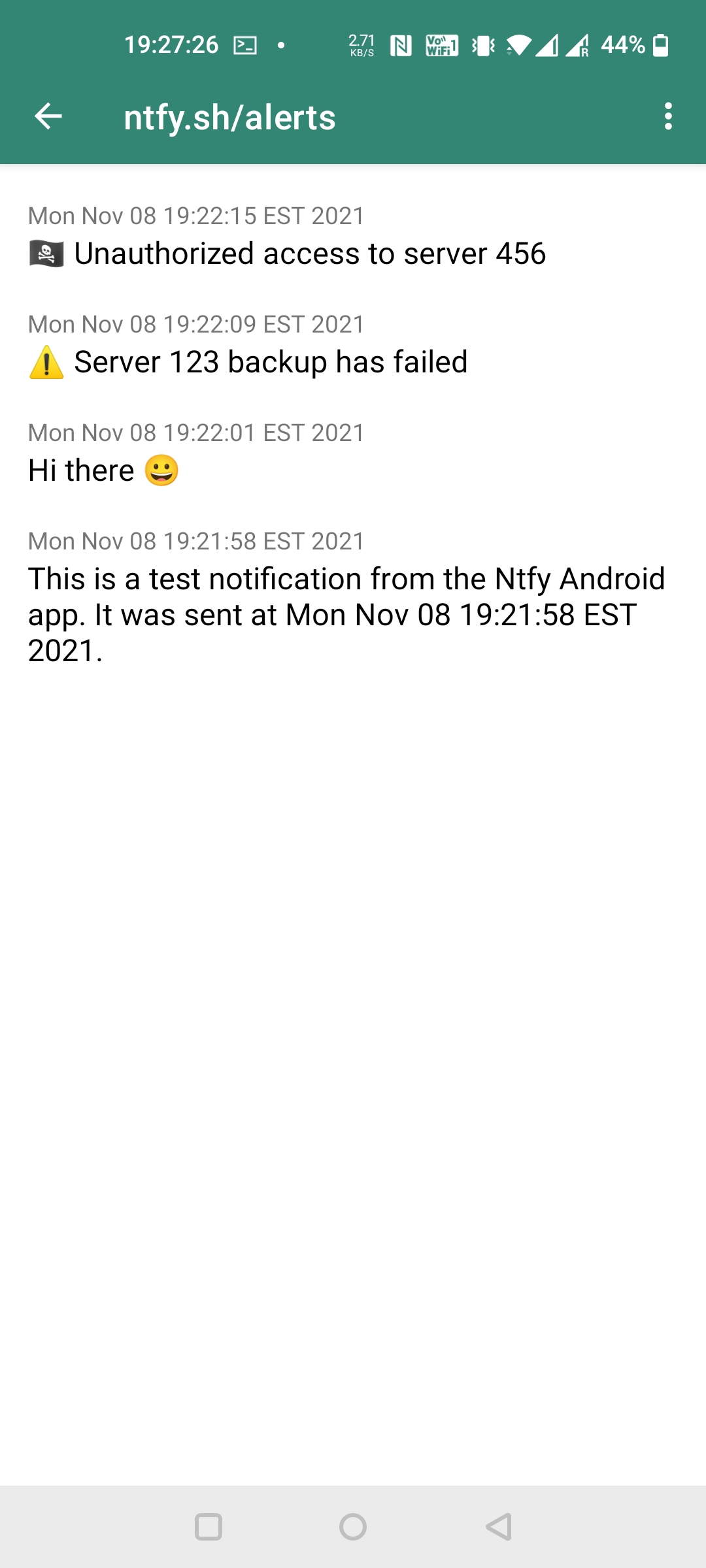706x1568 pixels.
Task: Go back from ntfy.sh/alerts topic
Action: tap(48, 117)
